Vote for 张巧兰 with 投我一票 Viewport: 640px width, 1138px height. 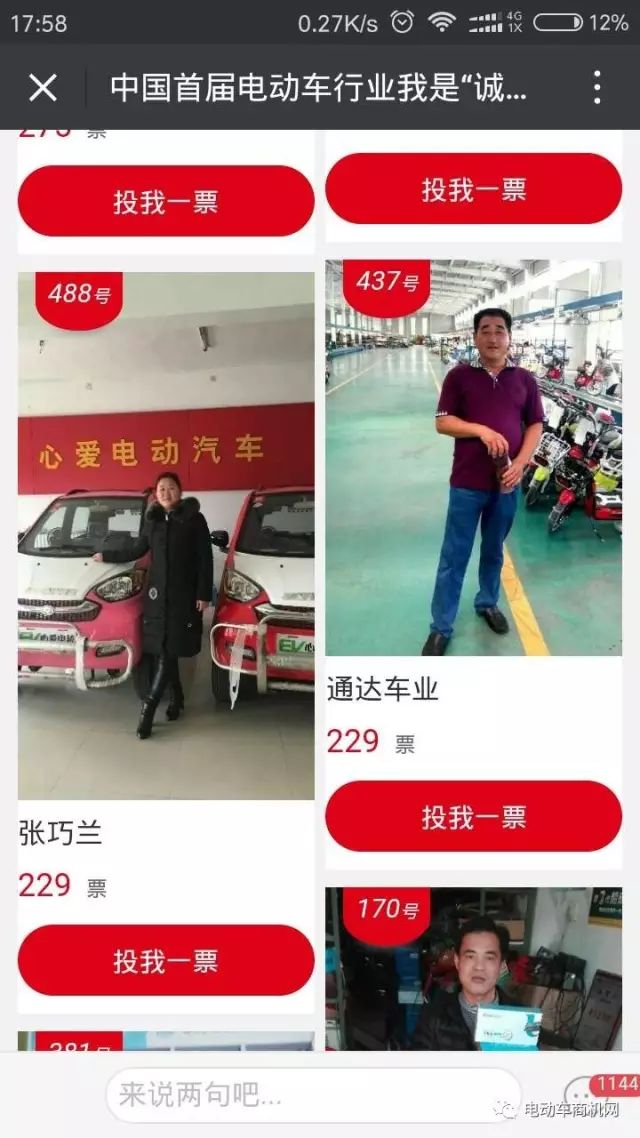click(166, 960)
